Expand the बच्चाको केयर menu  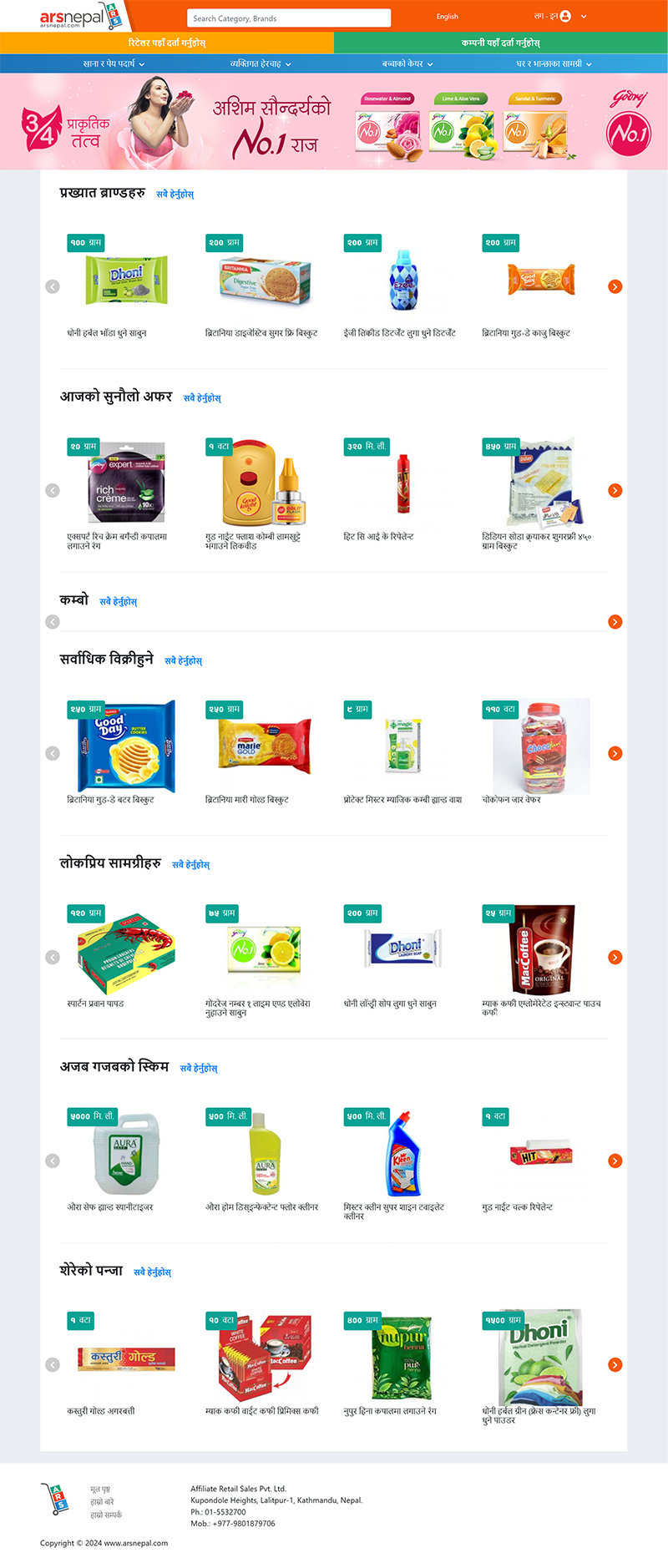tap(407, 63)
